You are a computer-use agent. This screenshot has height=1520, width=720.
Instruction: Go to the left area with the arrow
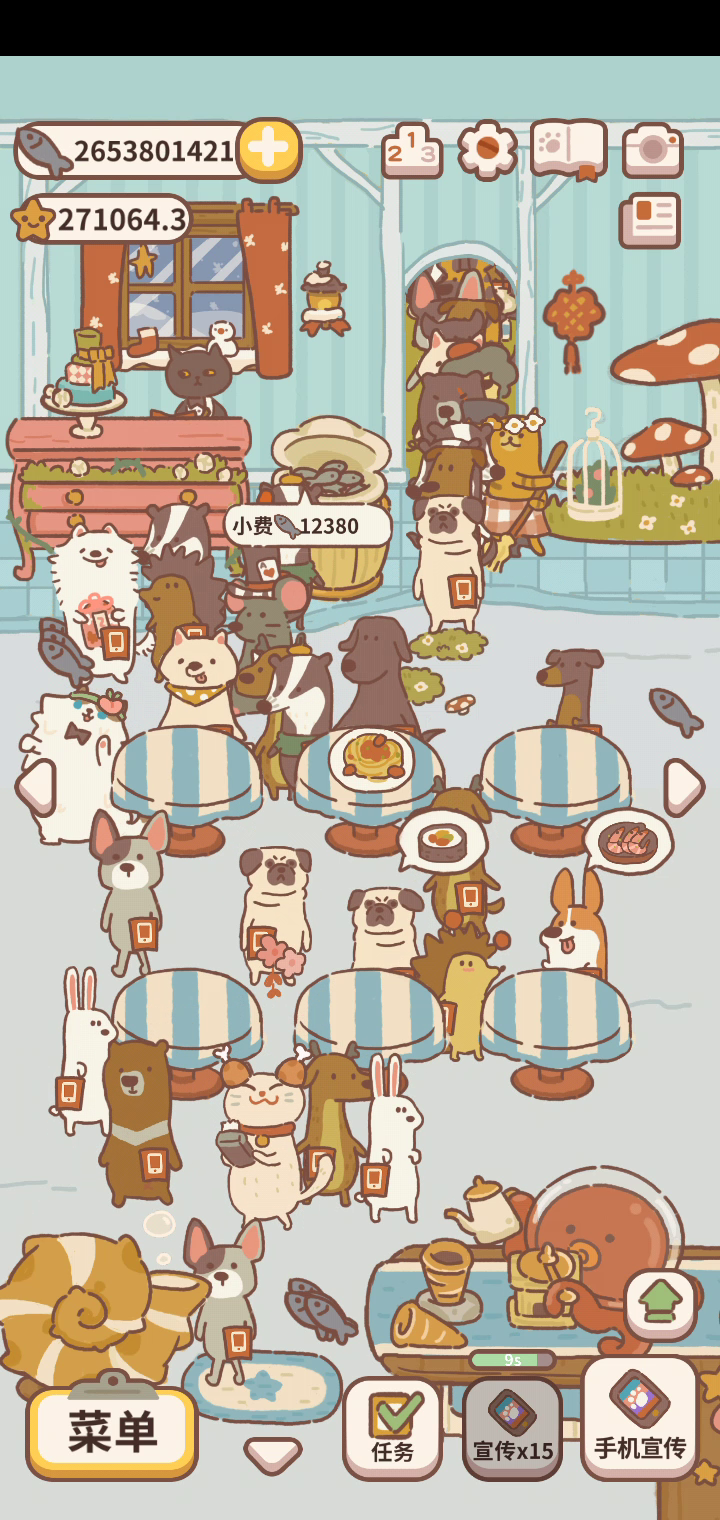pos(36,787)
